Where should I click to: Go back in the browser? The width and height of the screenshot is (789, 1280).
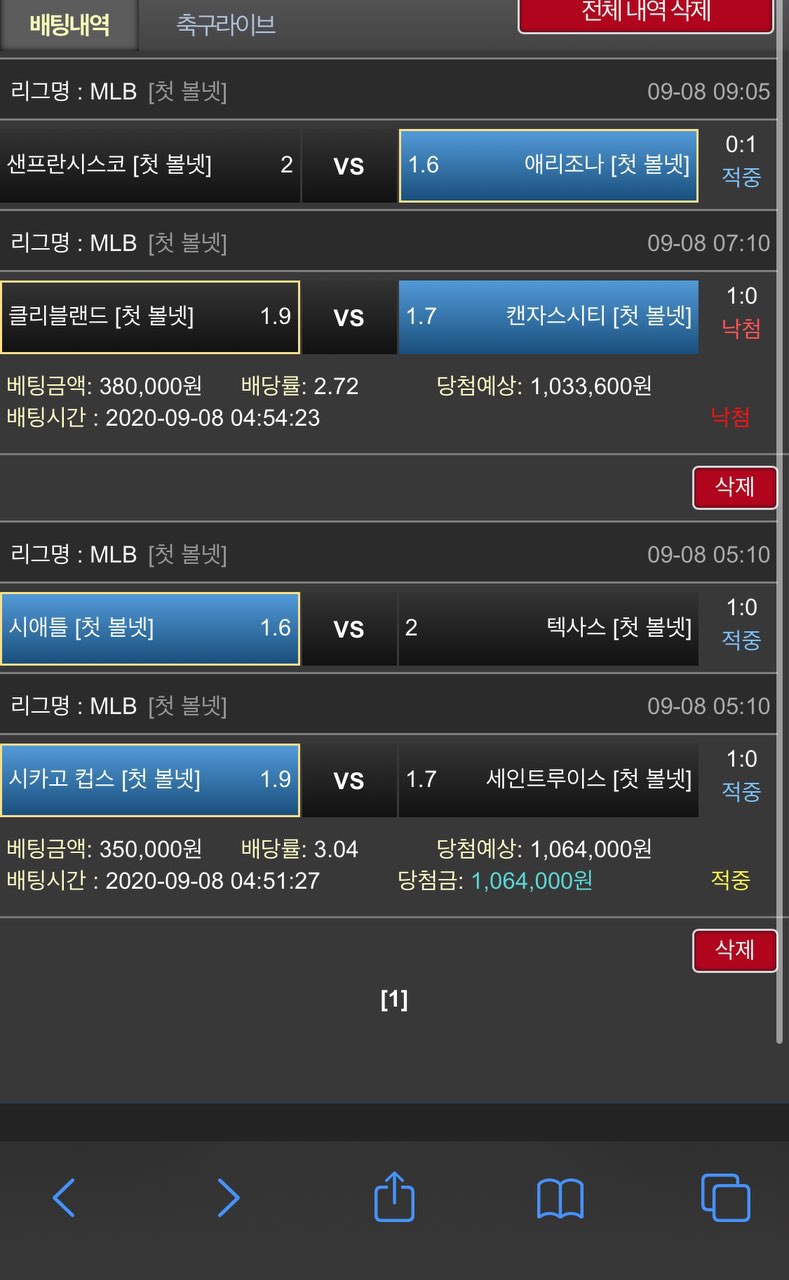64,1197
